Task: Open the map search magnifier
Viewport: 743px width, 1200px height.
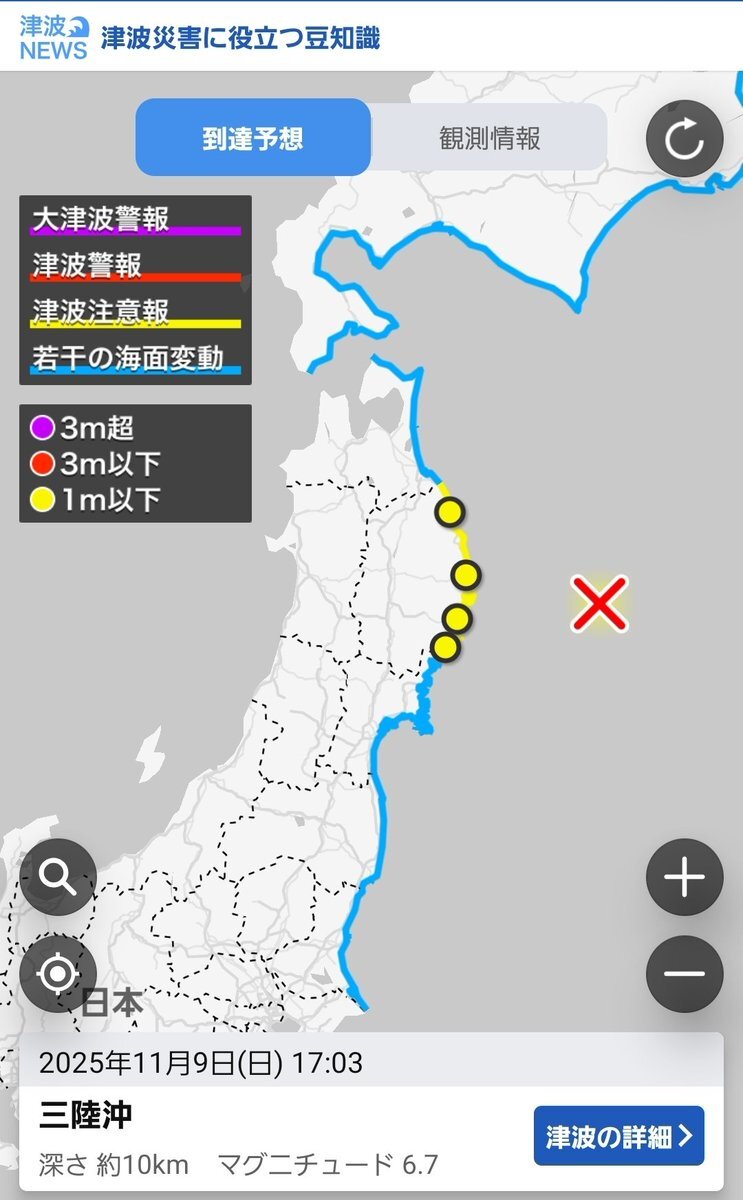Action: 58,877
